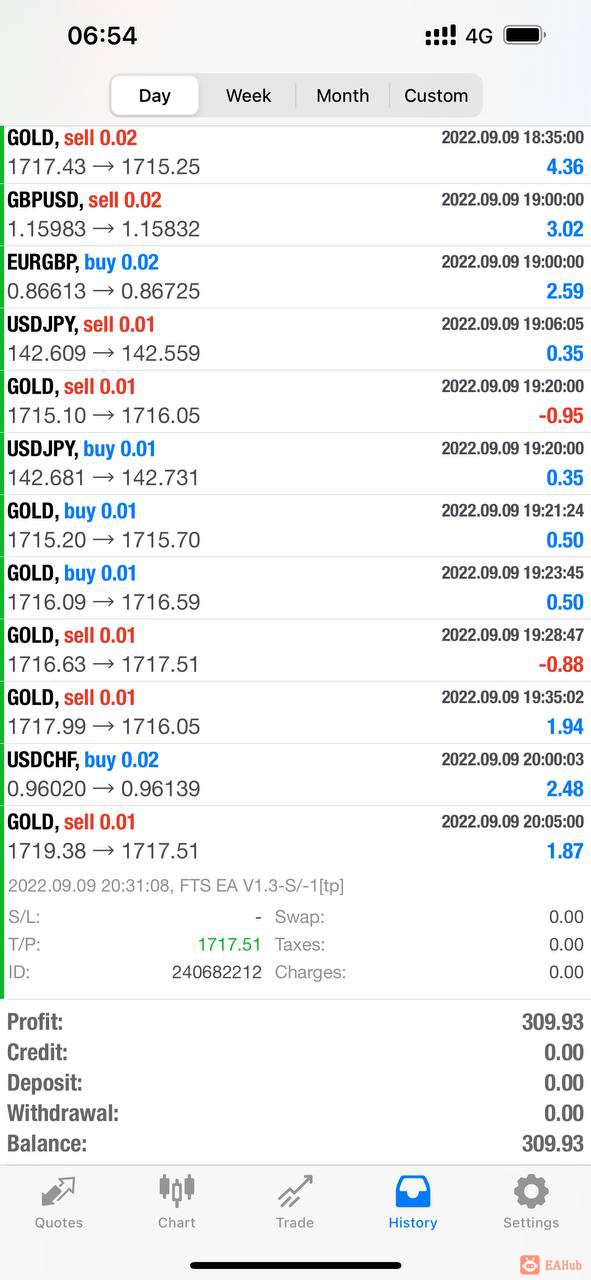
Task: Open the Quotes tab
Action: coord(59,1203)
